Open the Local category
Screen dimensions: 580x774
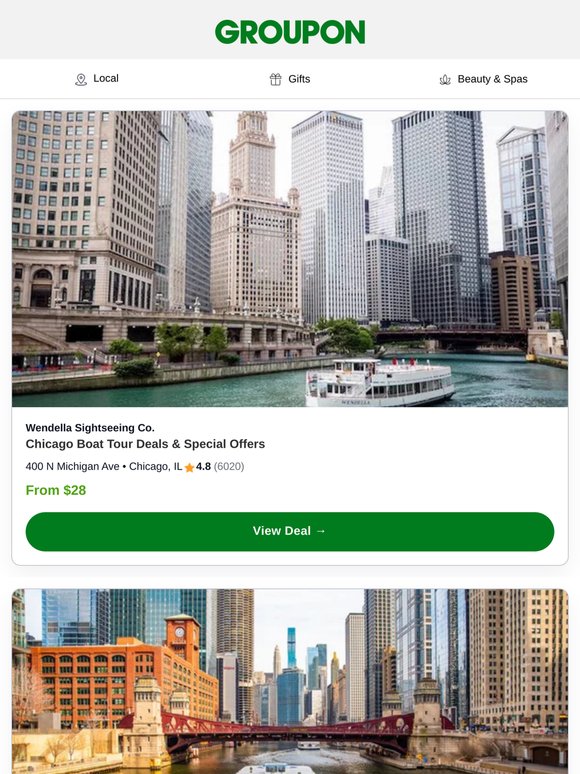tap(97, 79)
